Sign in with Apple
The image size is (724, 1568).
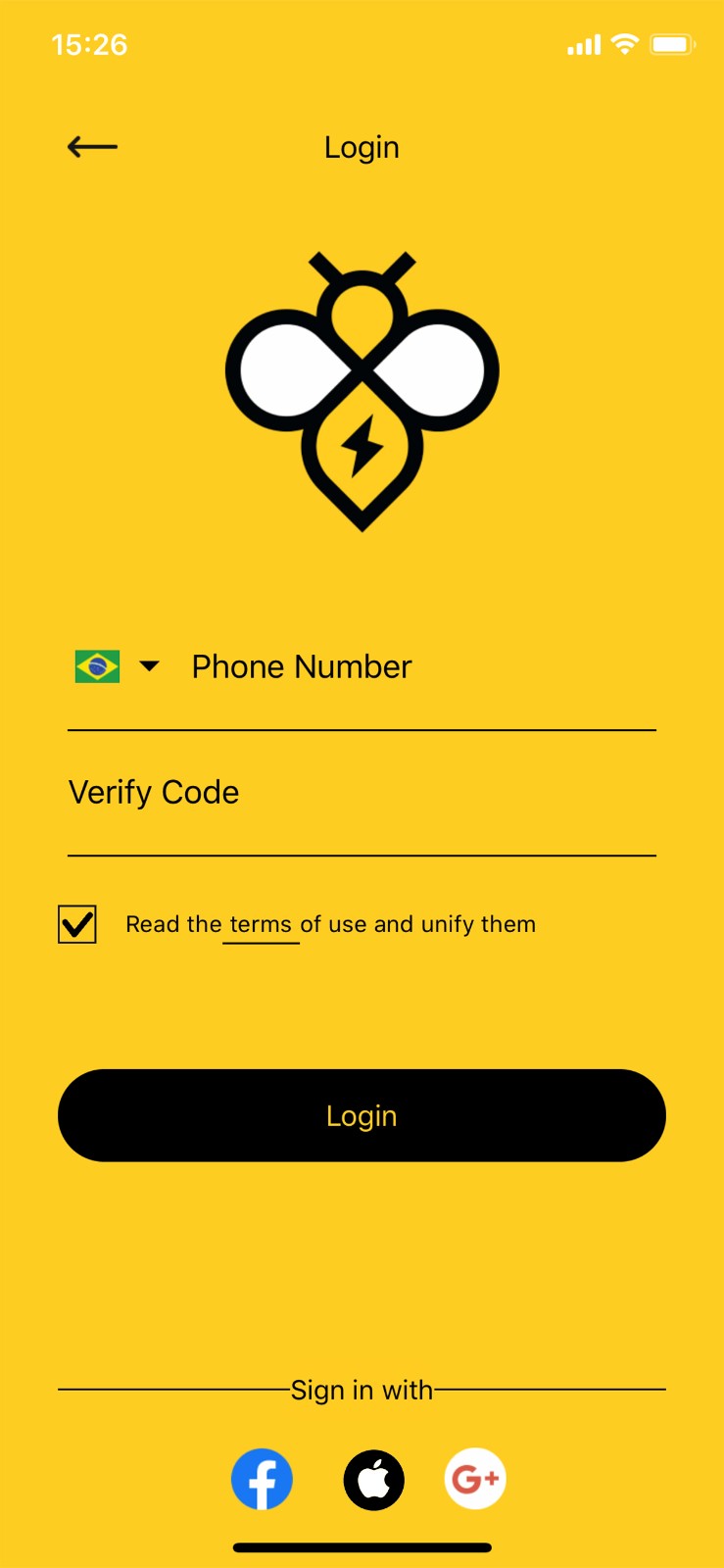tap(373, 1479)
